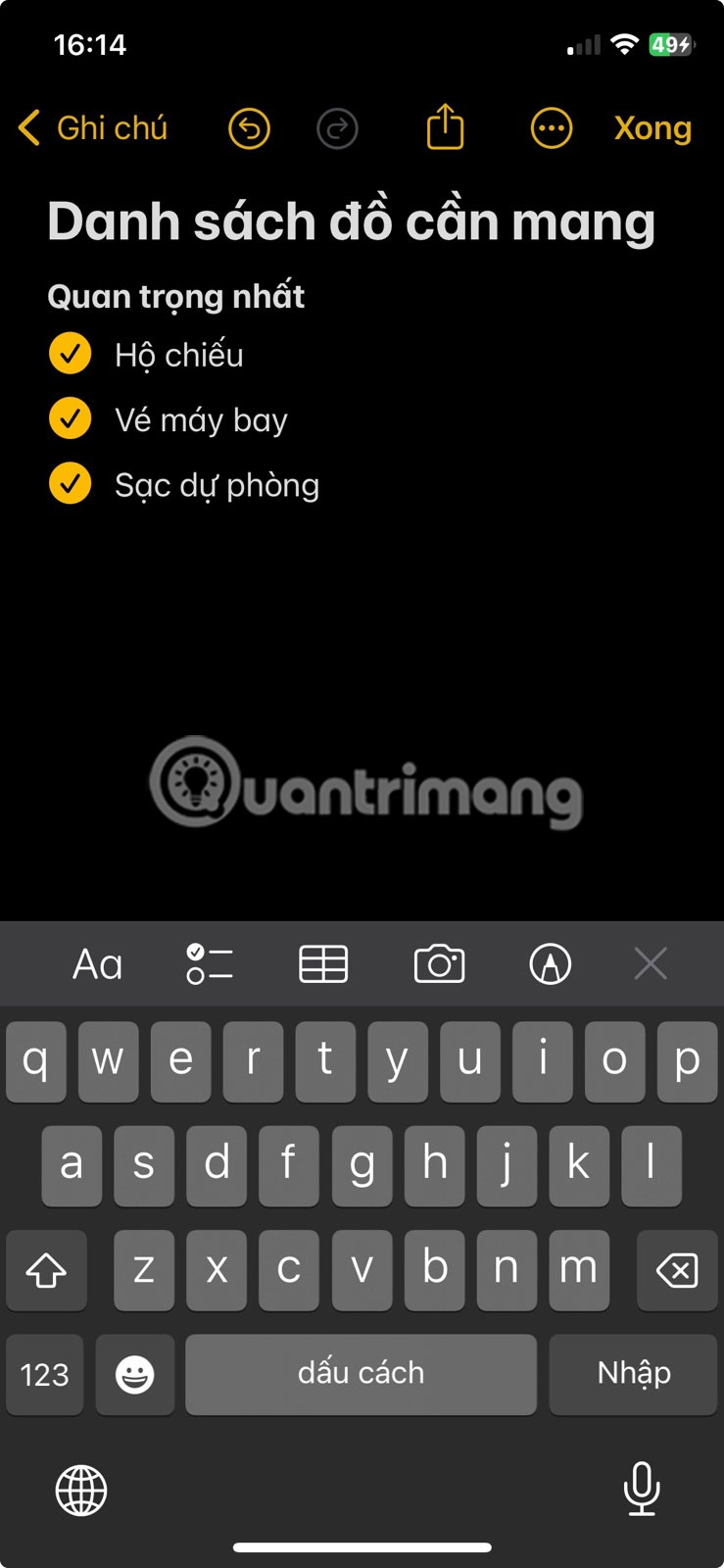Insert a checklist from the toolbar

tap(209, 964)
